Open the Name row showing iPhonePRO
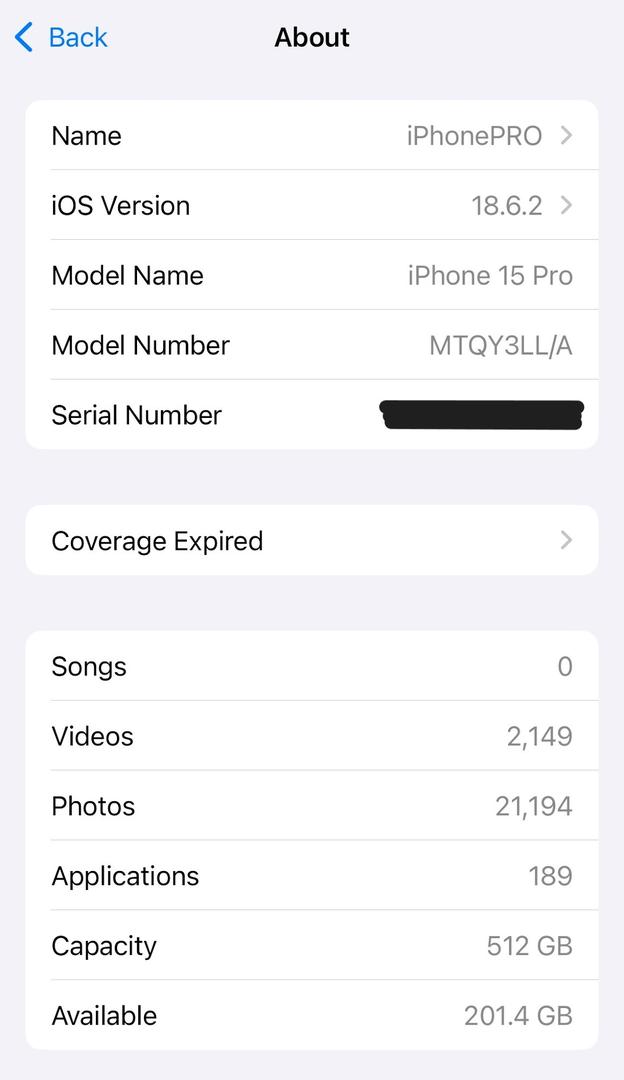 pyautogui.click(x=312, y=136)
